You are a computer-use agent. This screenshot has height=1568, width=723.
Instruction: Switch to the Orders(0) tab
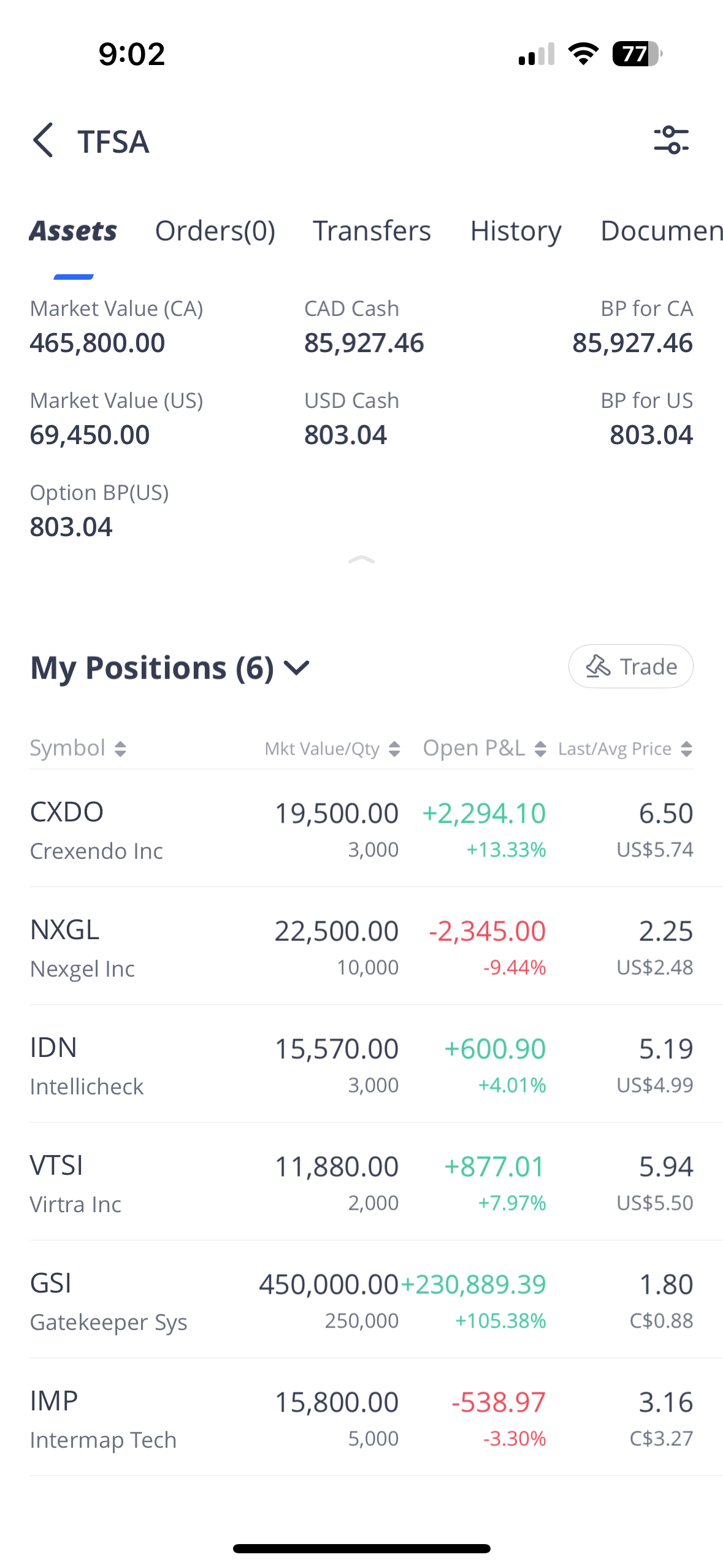pyautogui.click(x=215, y=231)
